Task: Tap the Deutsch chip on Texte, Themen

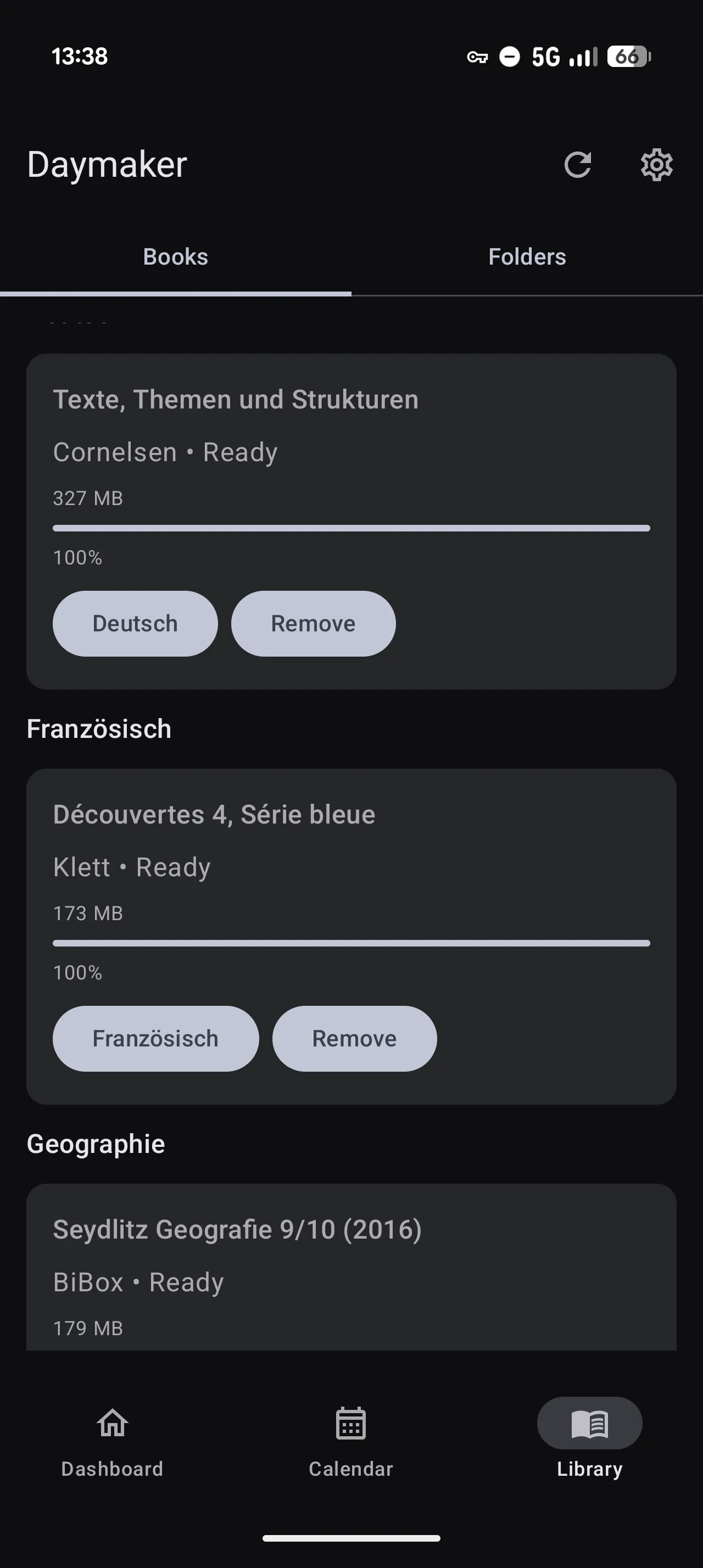Action: 135,623
